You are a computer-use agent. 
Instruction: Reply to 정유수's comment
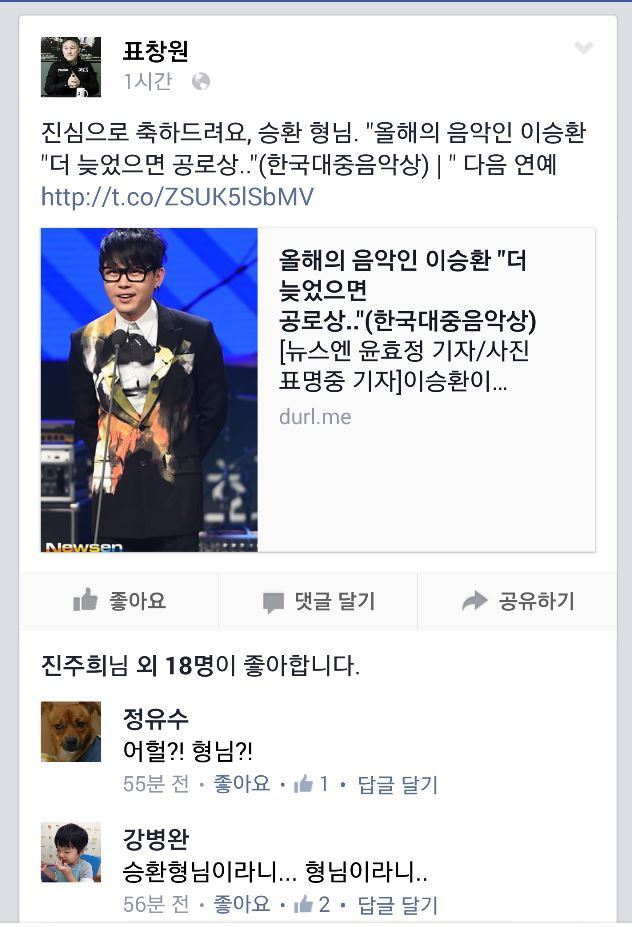click(398, 784)
